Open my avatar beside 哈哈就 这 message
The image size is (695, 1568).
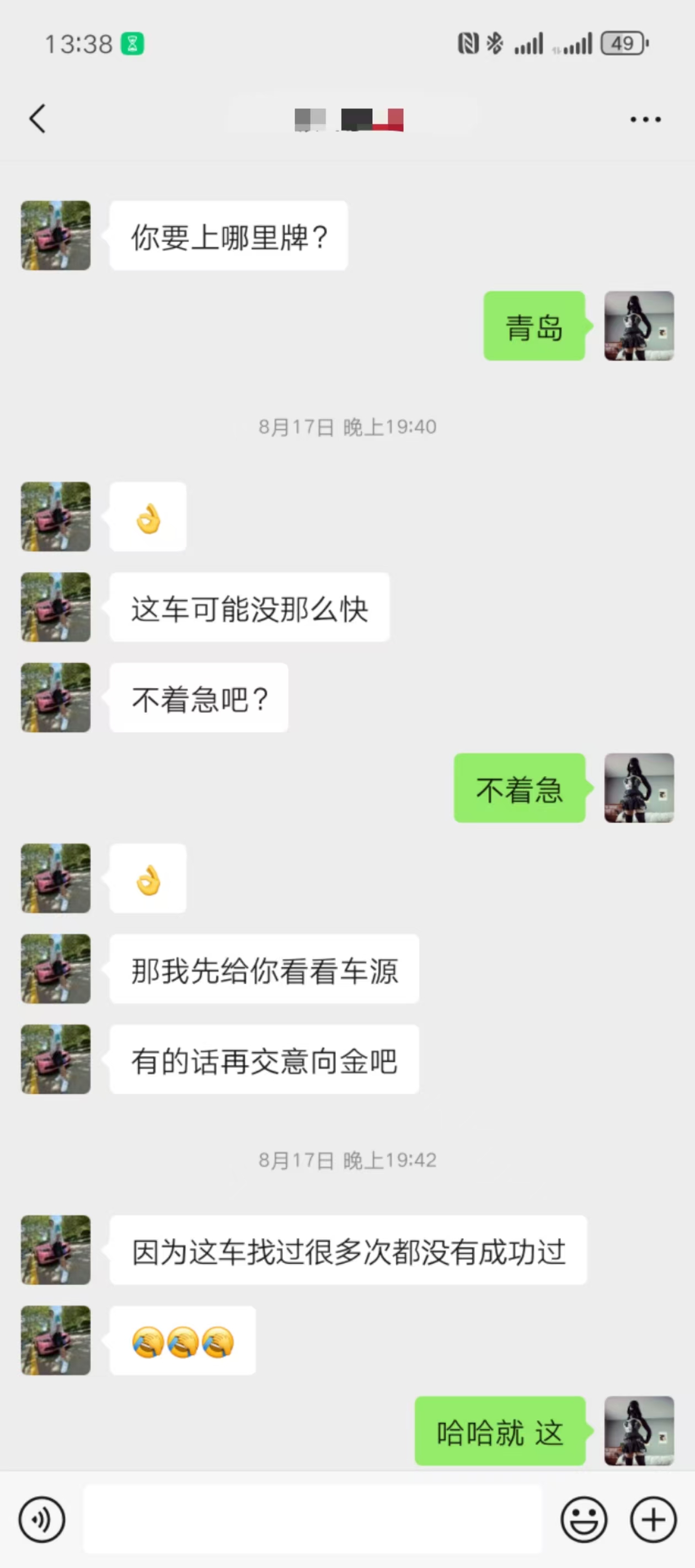click(638, 1430)
